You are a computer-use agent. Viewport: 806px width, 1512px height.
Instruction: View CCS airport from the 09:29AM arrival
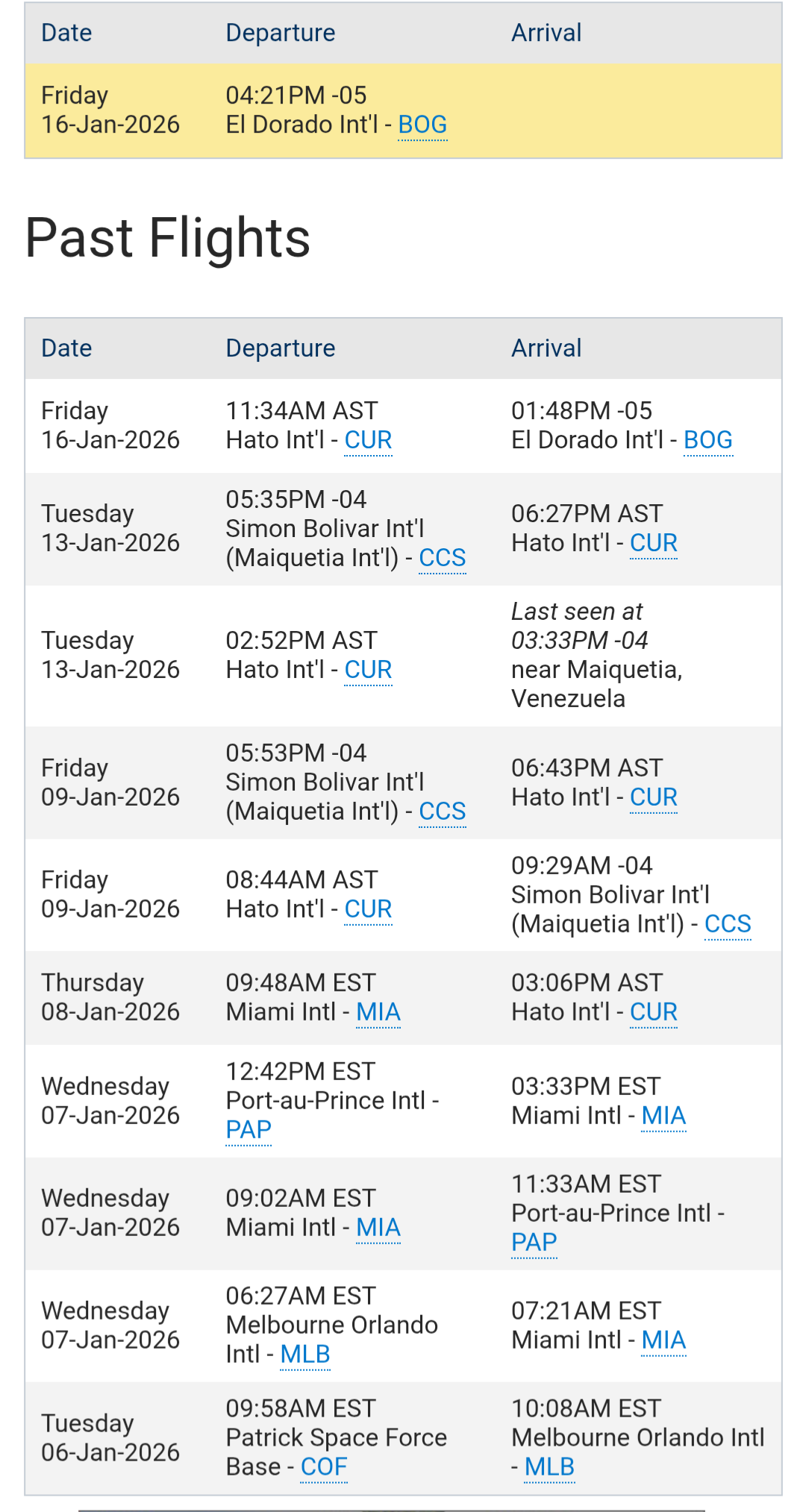[728, 924]
